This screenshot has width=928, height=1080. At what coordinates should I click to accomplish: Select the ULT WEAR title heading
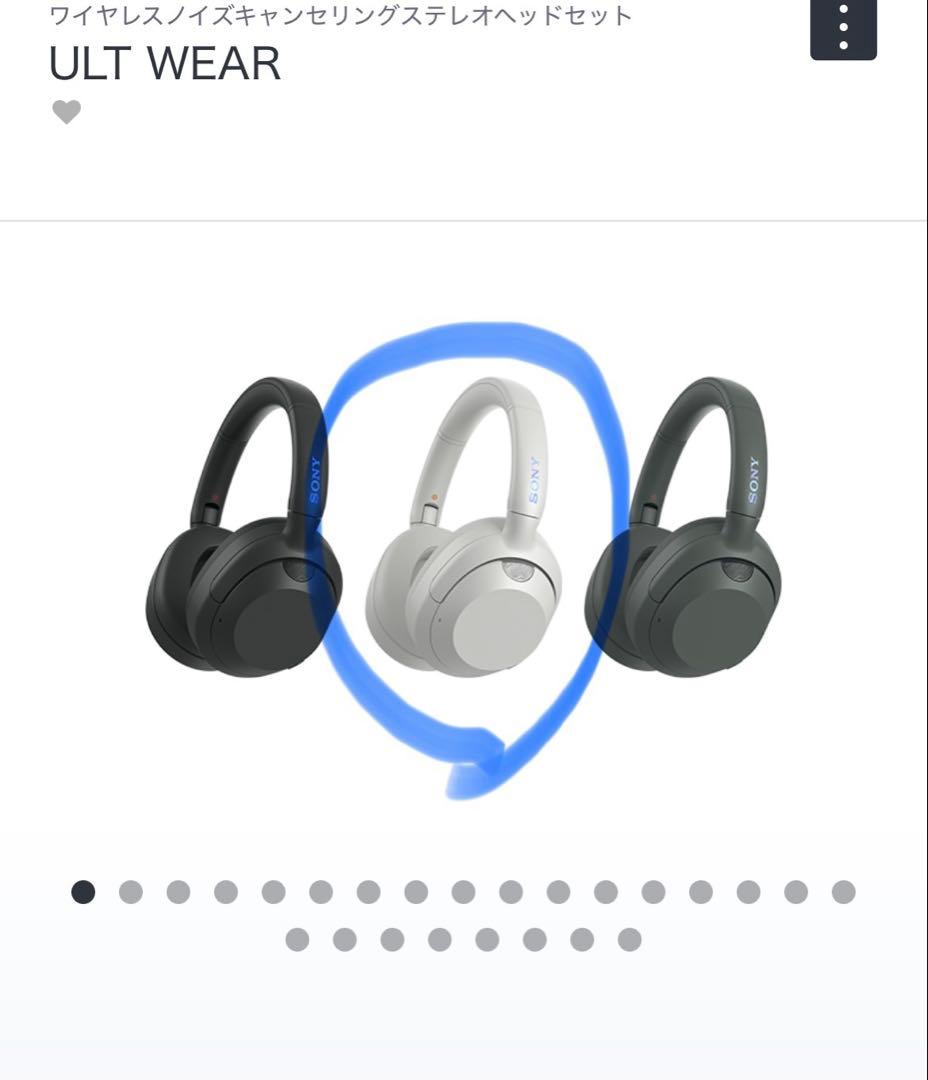tap(165, 65)
